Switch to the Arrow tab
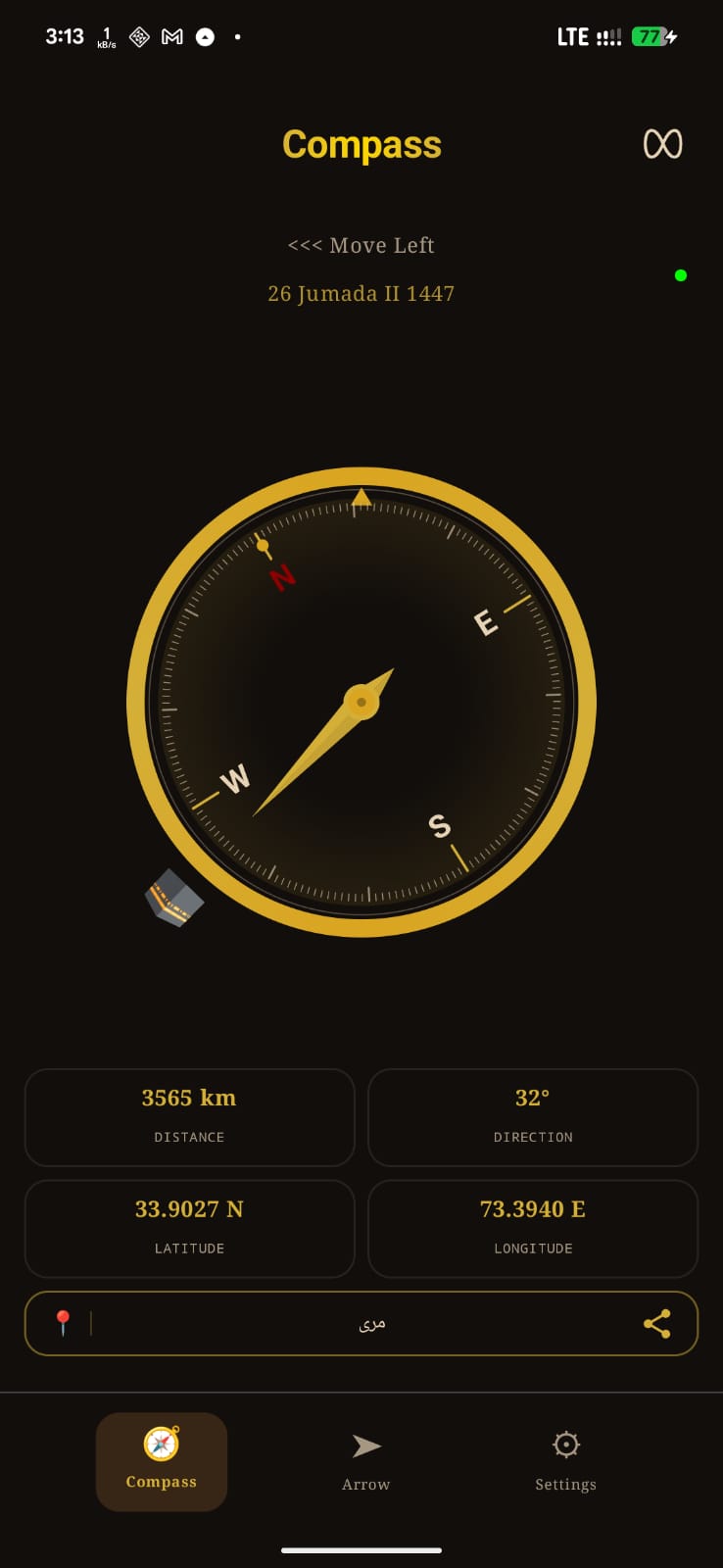 pos(365,1460)
